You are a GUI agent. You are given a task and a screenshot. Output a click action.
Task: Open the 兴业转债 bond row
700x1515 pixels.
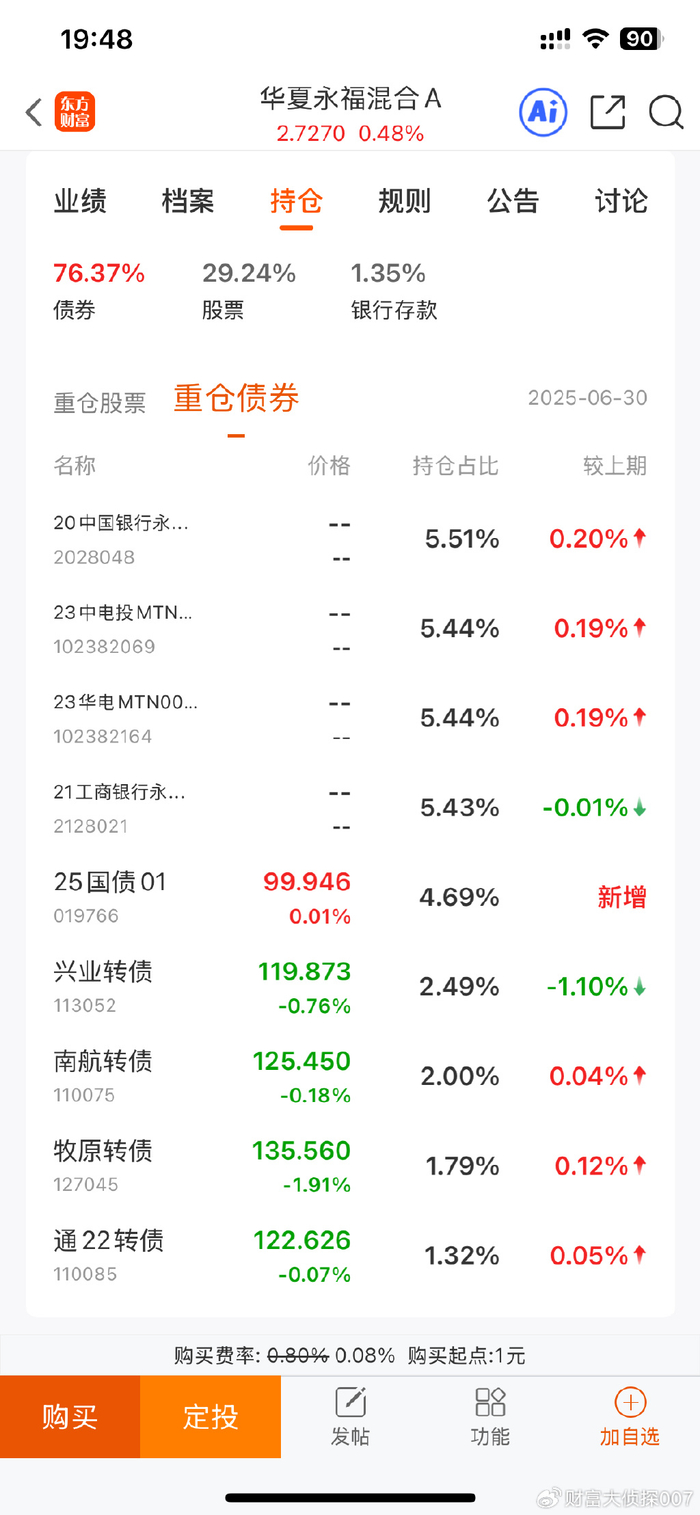coord(350,987)
